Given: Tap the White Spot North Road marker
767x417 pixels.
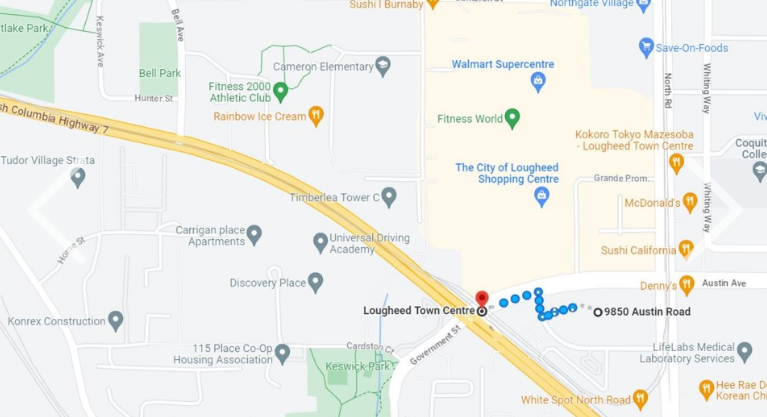Looking at the screenshot, I should [640, 401].
